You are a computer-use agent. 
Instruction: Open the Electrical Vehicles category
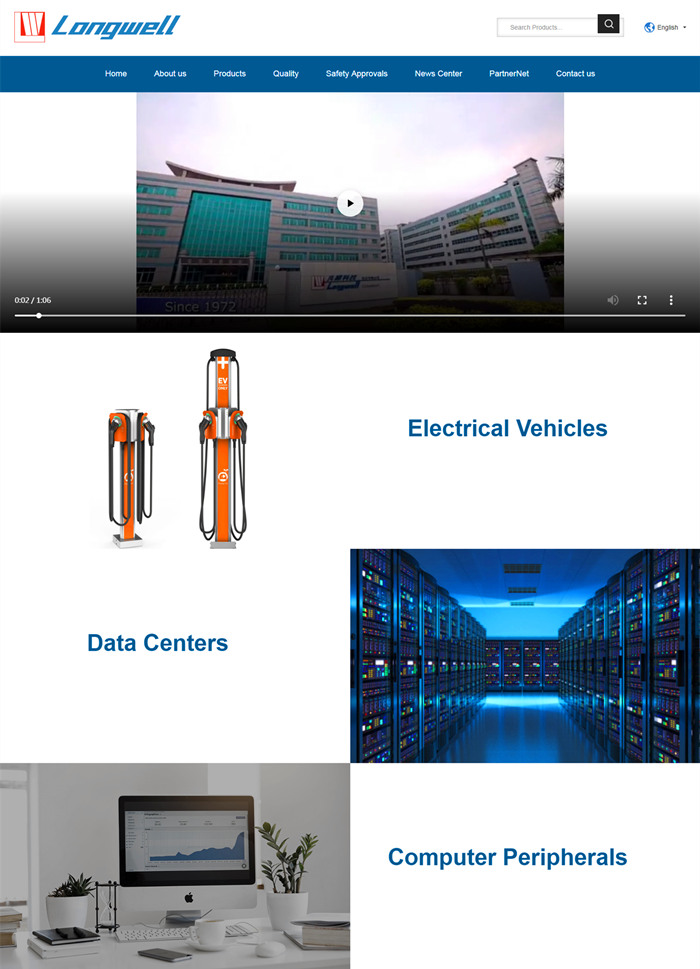pos(507,428)
